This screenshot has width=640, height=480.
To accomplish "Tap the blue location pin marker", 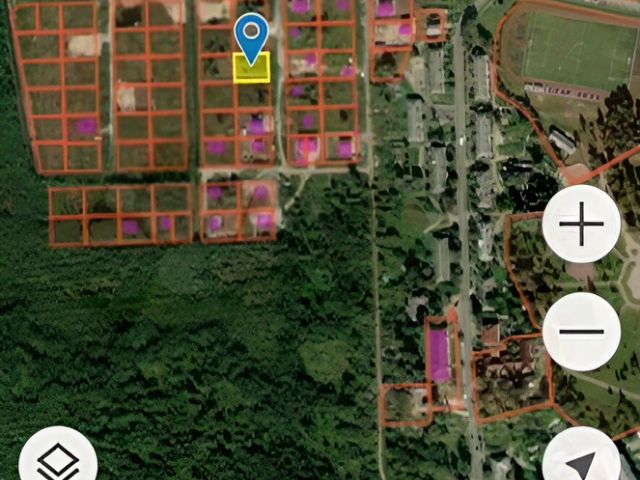I will [x=251, y=36].
